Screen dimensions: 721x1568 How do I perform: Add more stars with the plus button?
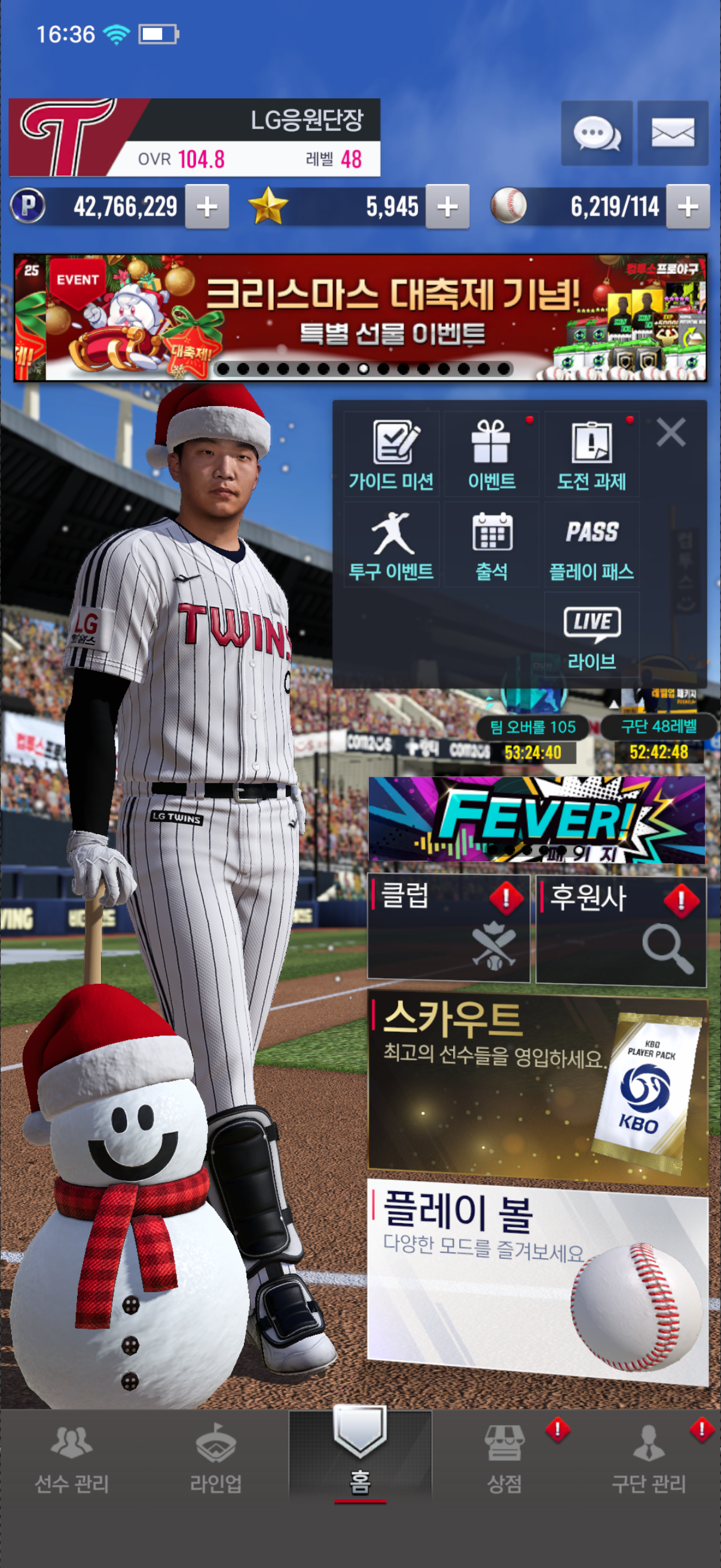coord(447,207)
